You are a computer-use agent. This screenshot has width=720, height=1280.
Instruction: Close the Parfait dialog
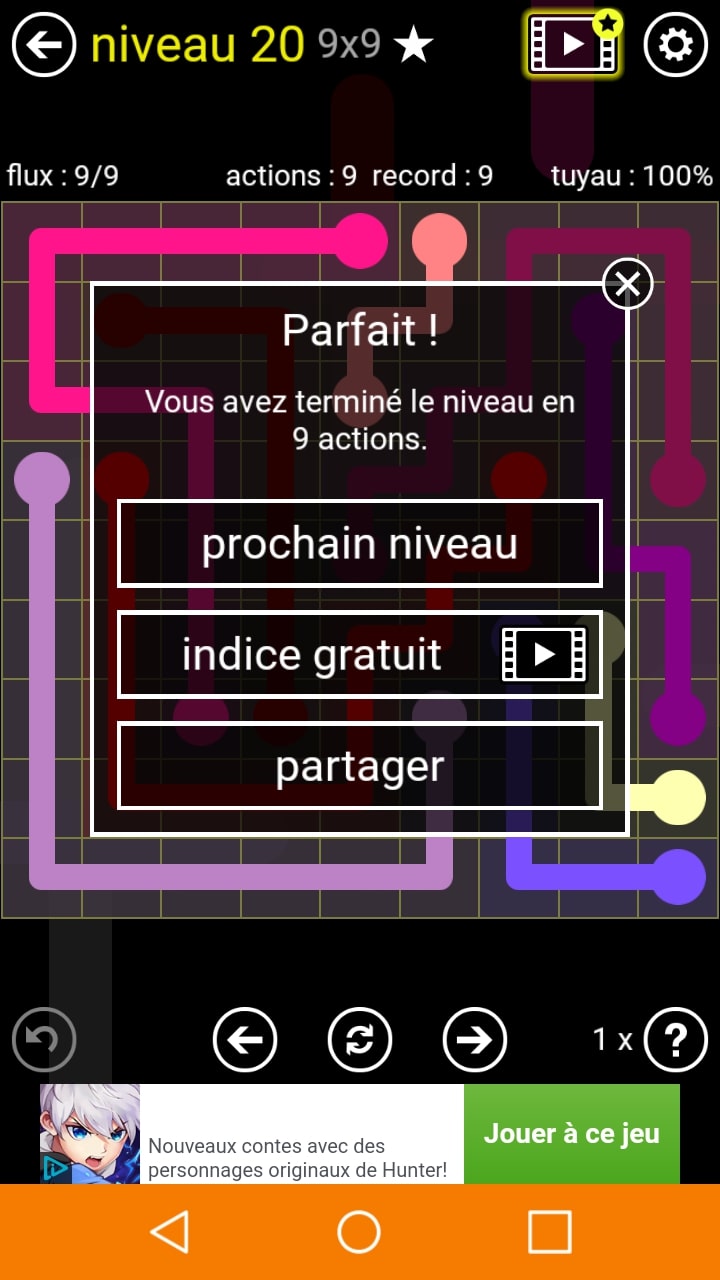(627, 284)
